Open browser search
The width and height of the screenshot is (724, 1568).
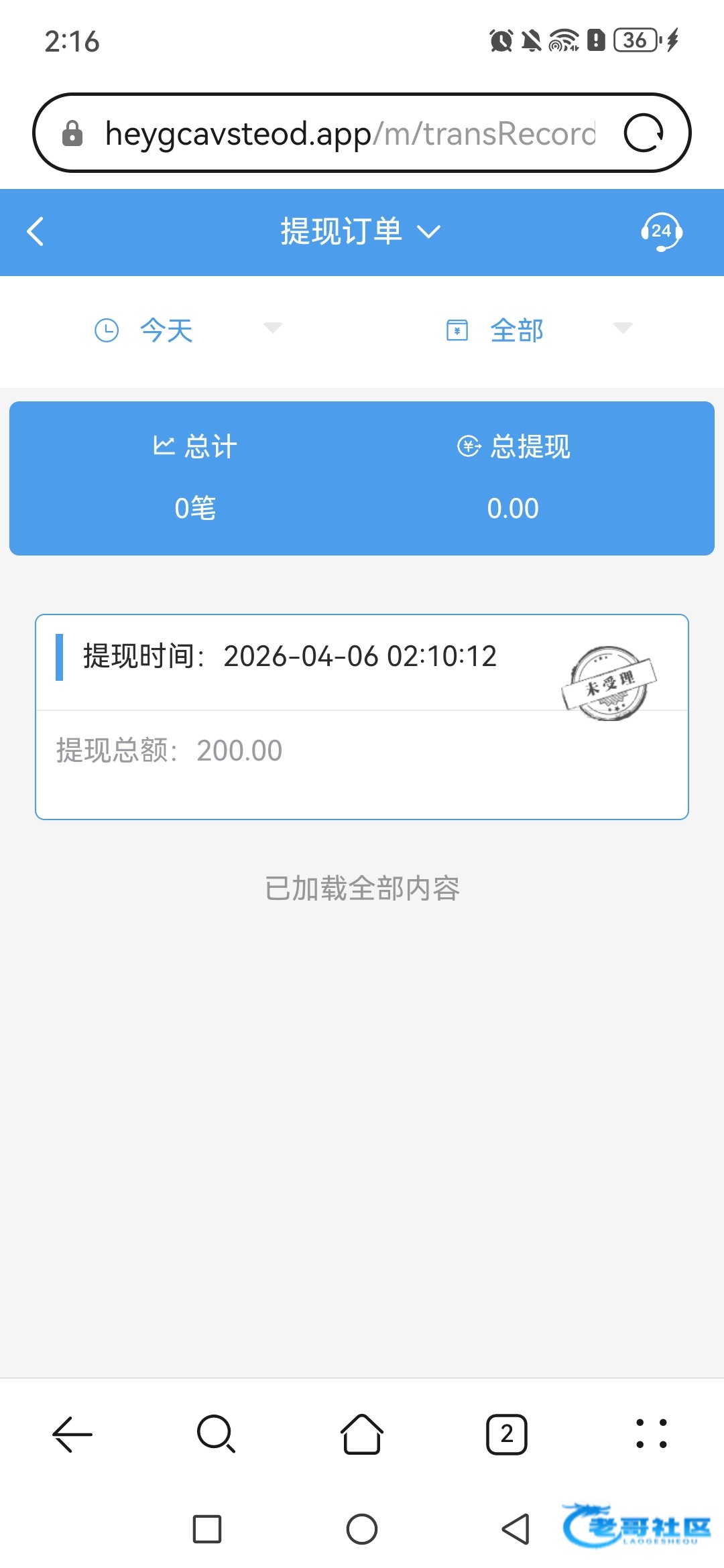click(x=216, y=1434)
